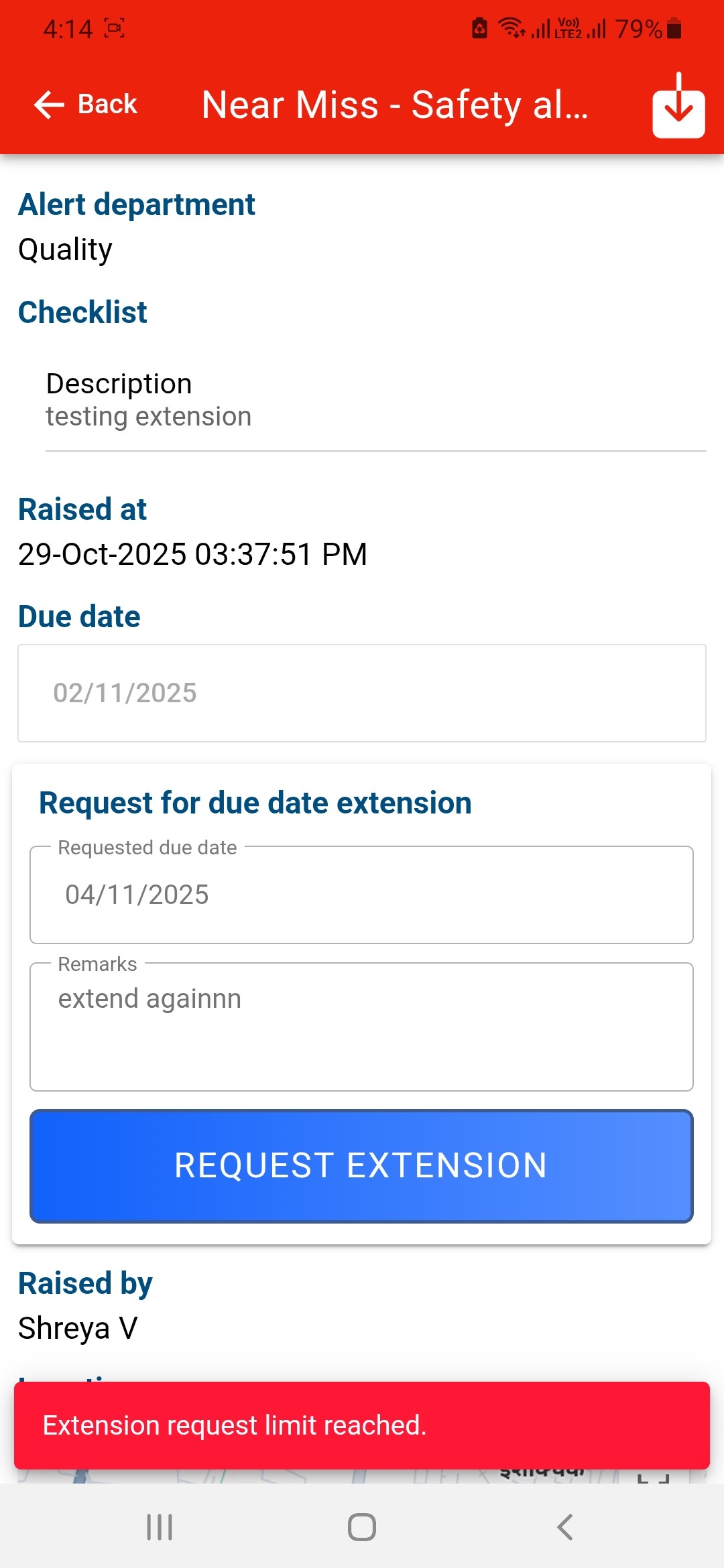The height and width of the screenshot is (1568, 724).
Task: Open the Requested due date field
Action: pos(361,895)
